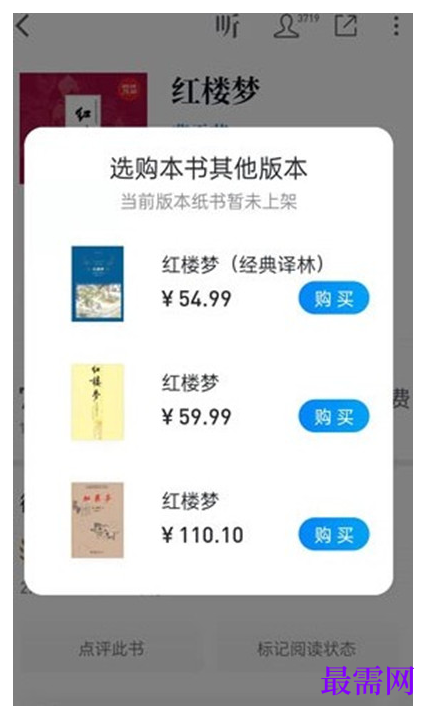
Task: Open the tan-cover 红楼梦 thumbnail
Action: pos(98,520)
